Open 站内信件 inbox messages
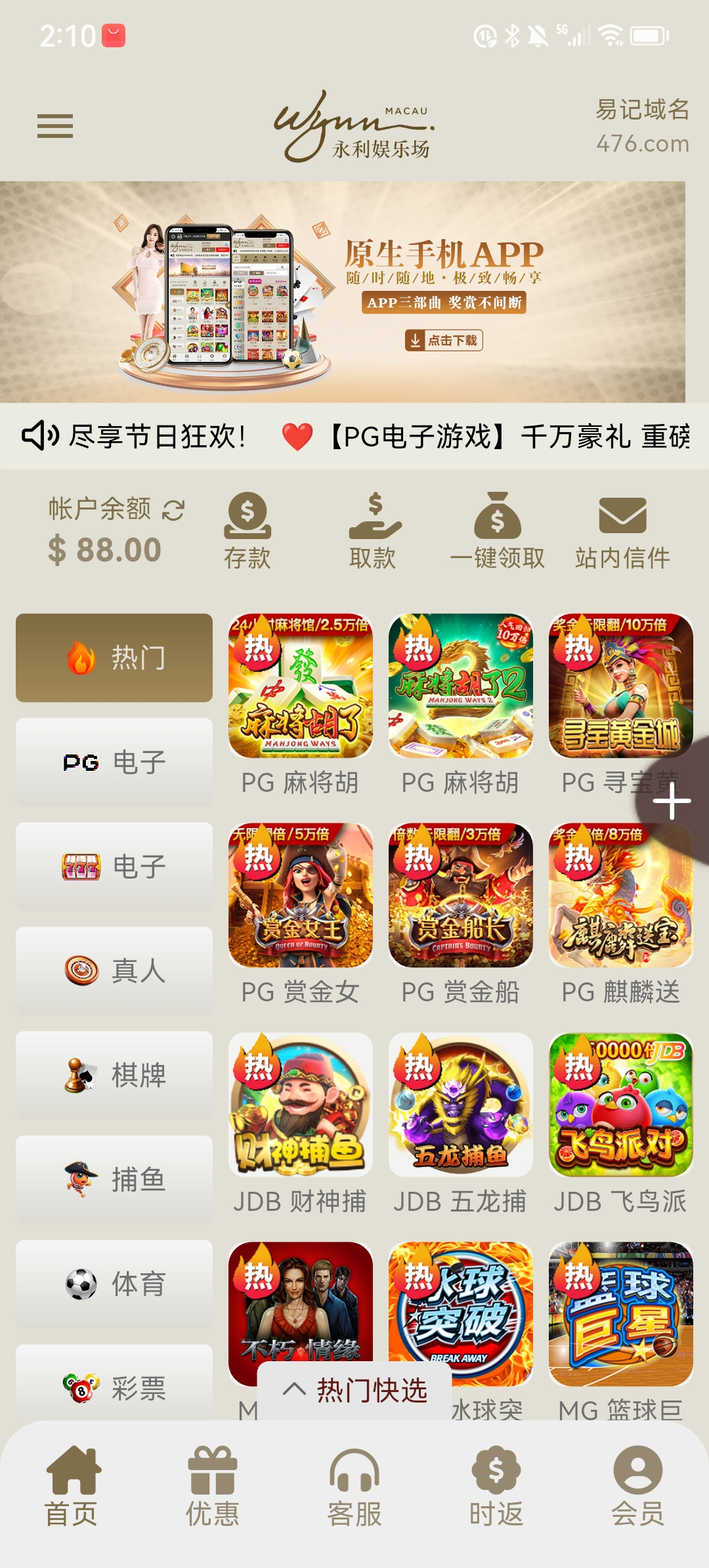Screen dimensions: 709x1568 point(622,531)
